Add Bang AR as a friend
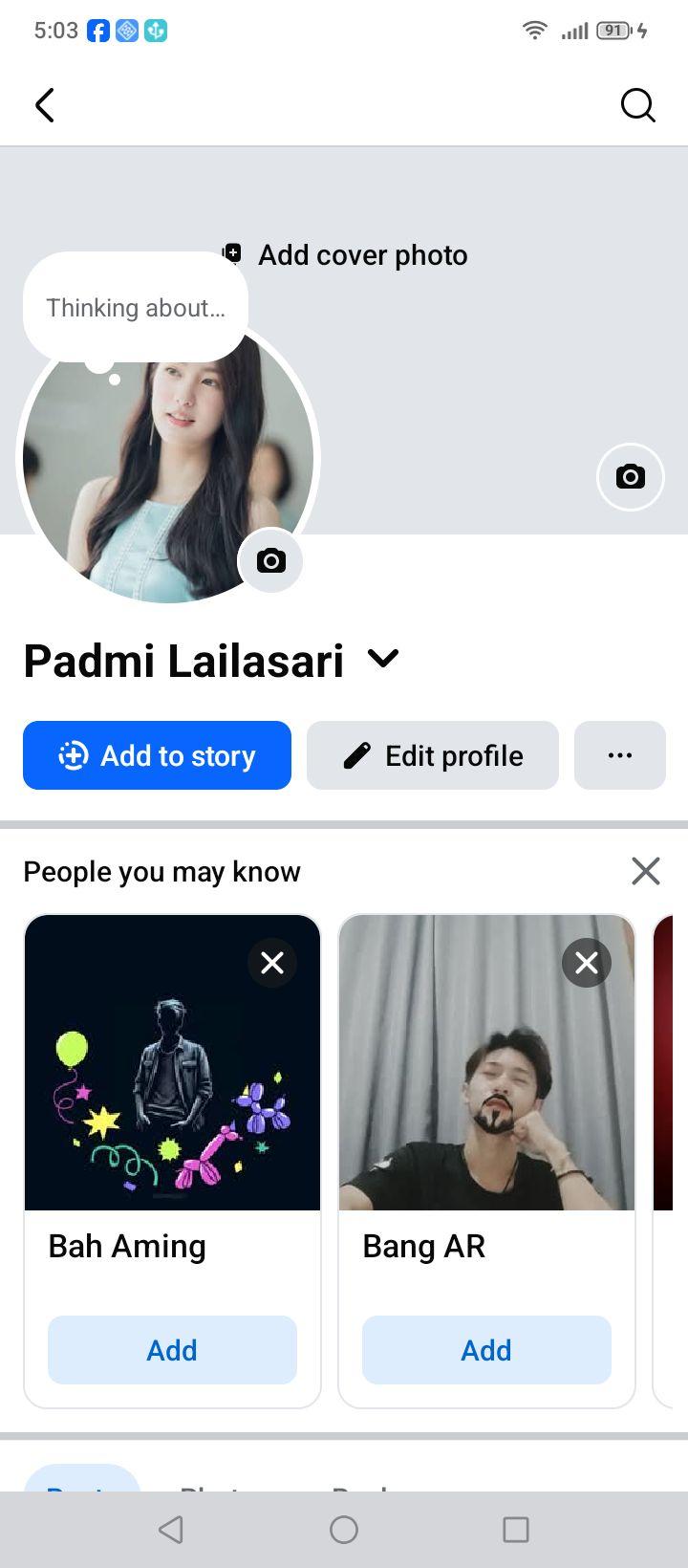 (x=486, y=1350)
